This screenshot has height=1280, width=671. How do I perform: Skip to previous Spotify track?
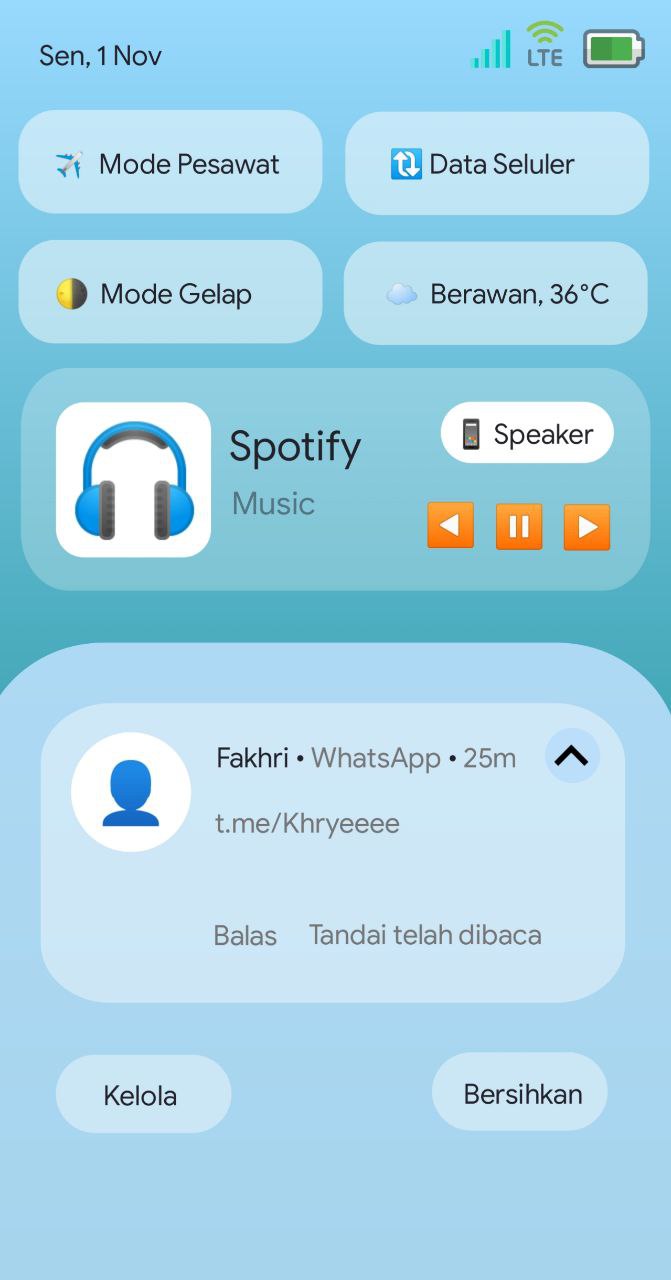pyautogui.click(x=450, y=526)
